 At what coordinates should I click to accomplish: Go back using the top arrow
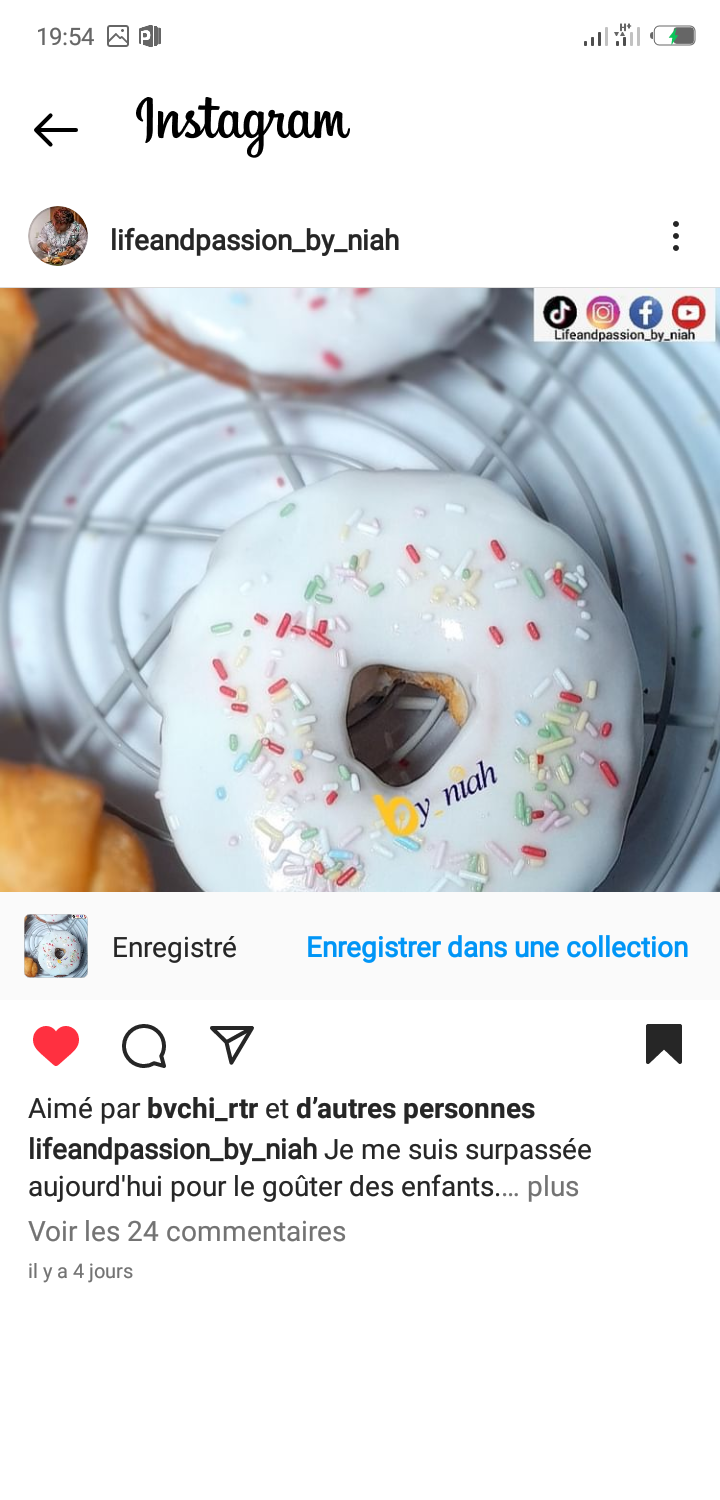tap(56, 129)
